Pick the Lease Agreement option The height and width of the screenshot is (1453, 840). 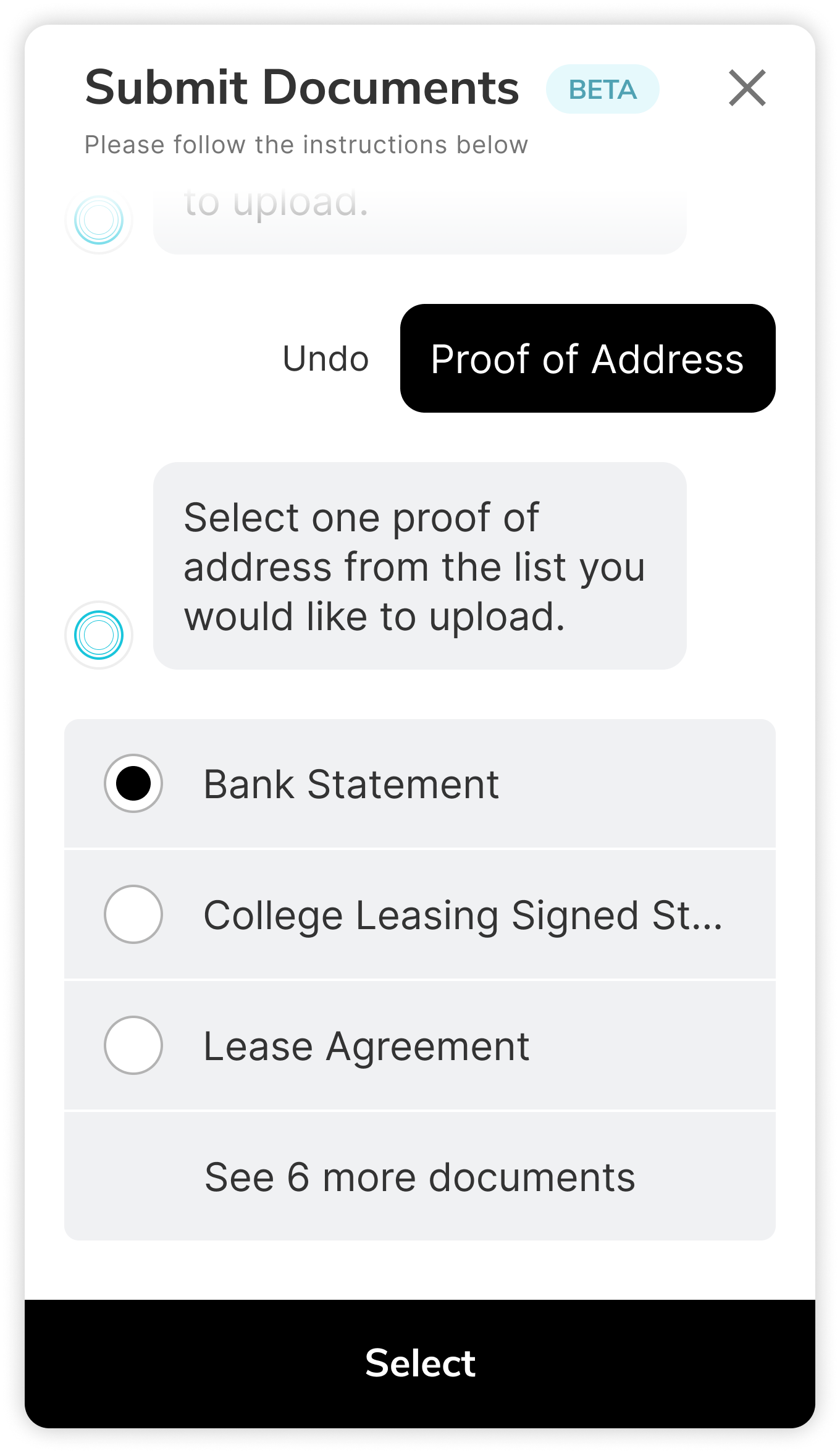[x=420, y=1045]
